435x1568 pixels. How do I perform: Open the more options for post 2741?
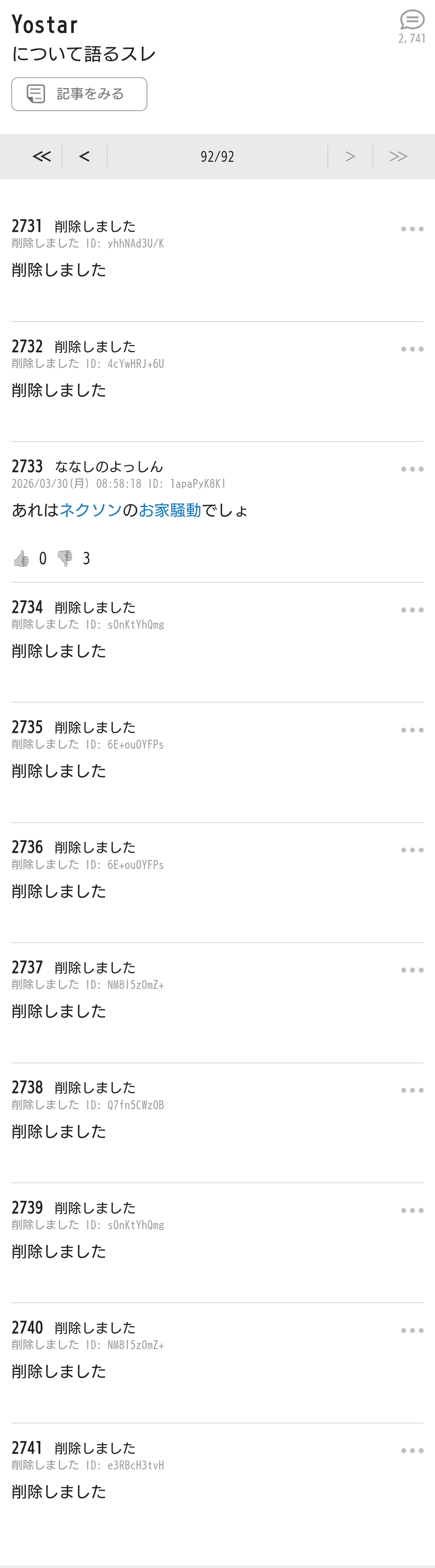(412, 1450)
